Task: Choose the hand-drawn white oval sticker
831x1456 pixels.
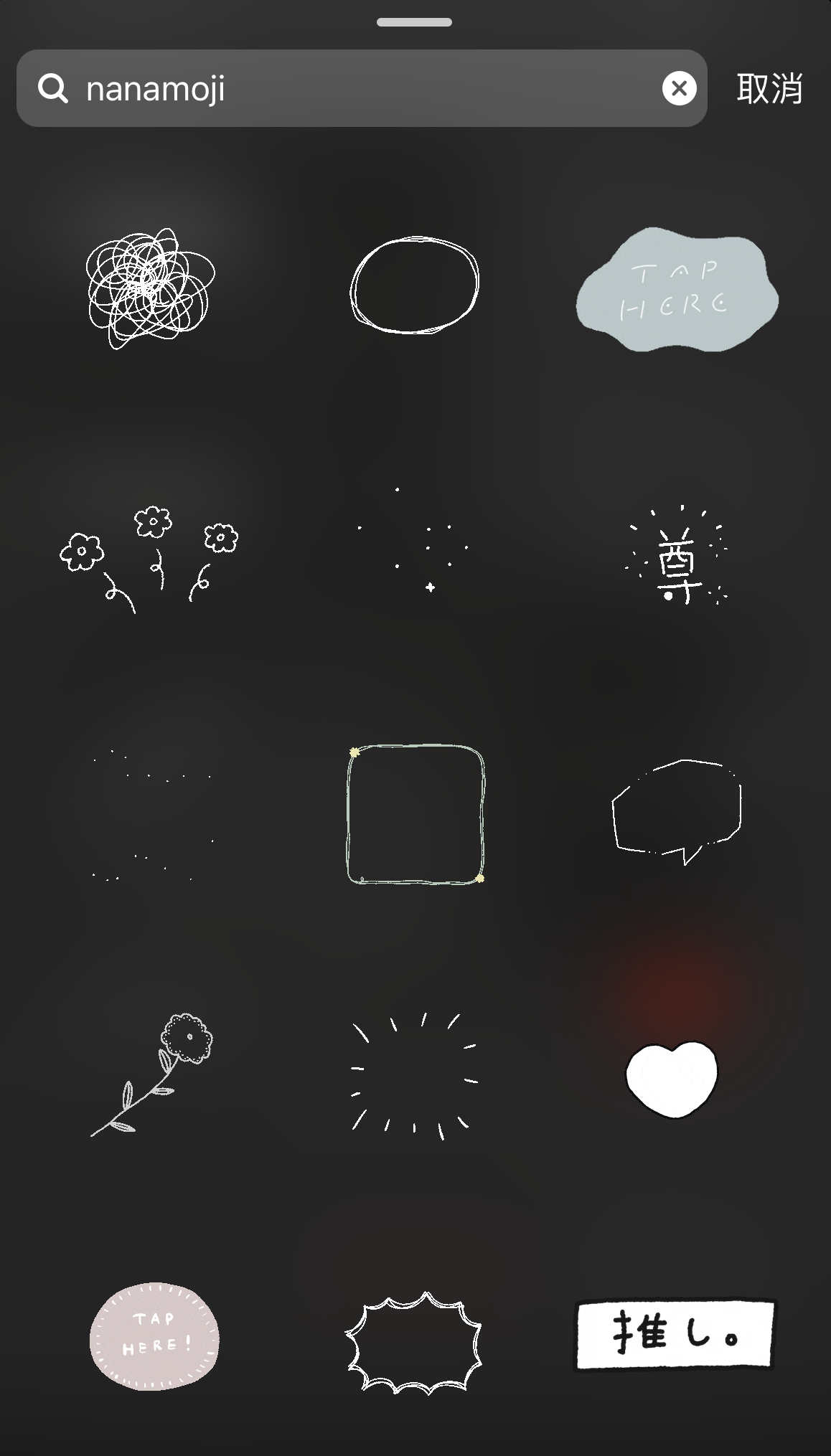Action: pyautogui.click(x=415, y=285)
